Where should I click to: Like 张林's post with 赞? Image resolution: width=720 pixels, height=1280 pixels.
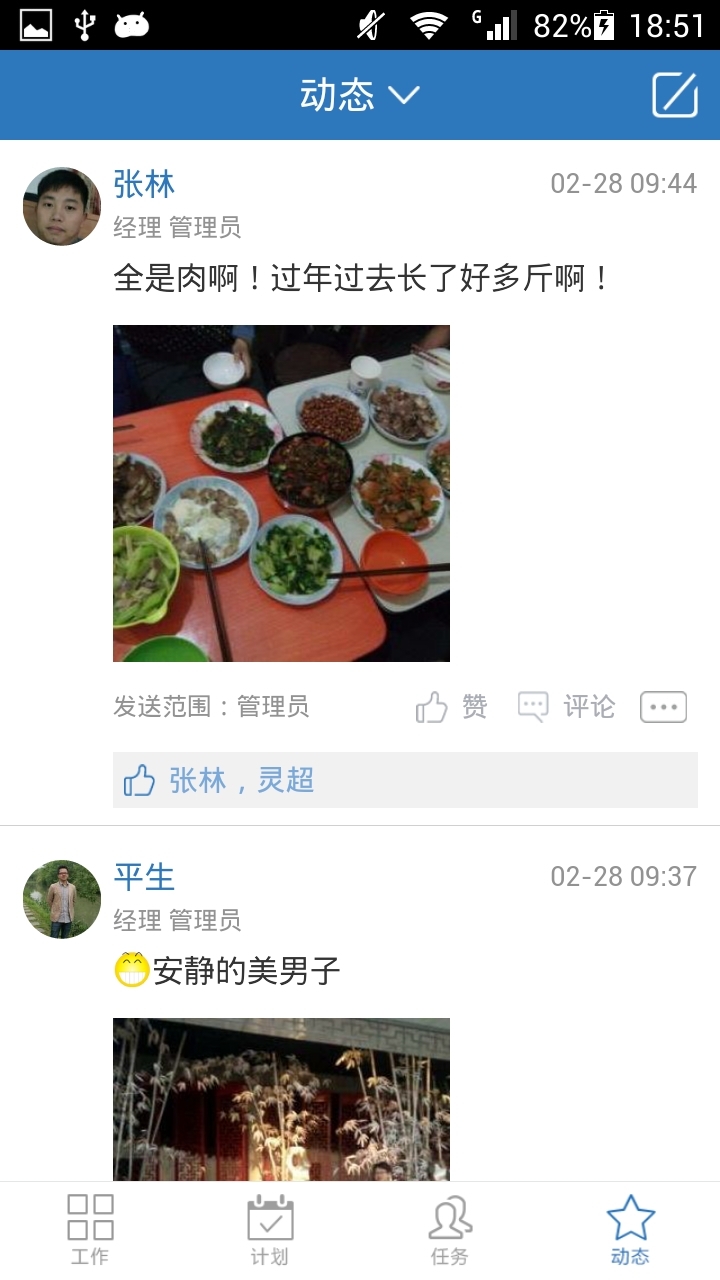point(452,707)
